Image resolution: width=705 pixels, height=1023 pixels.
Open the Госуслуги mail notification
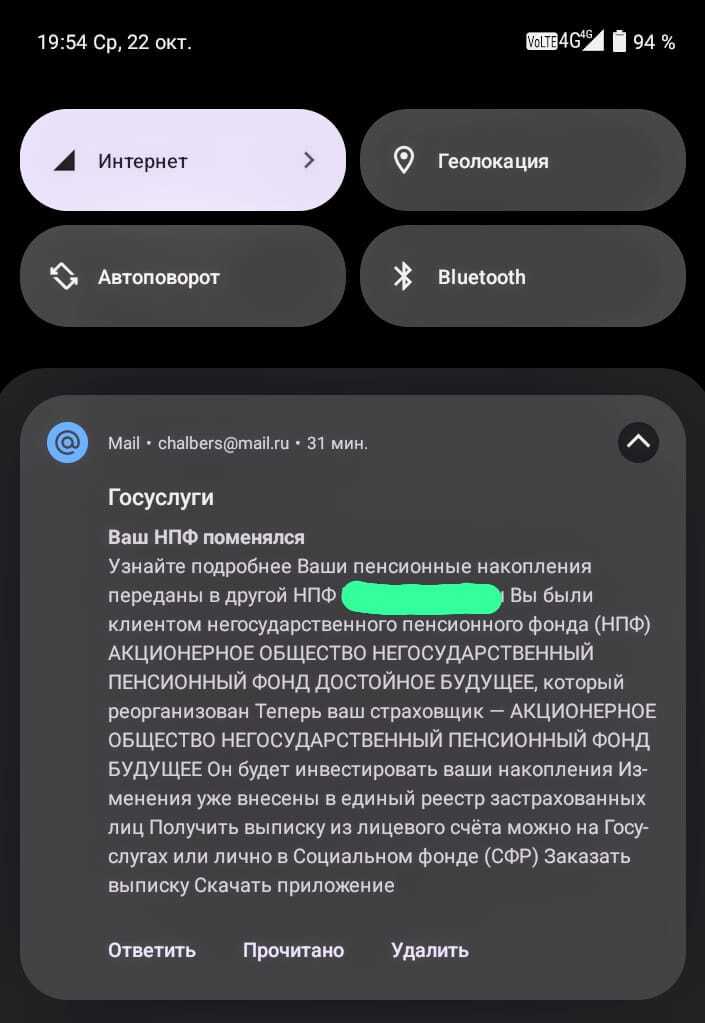(x=350, y=700)
